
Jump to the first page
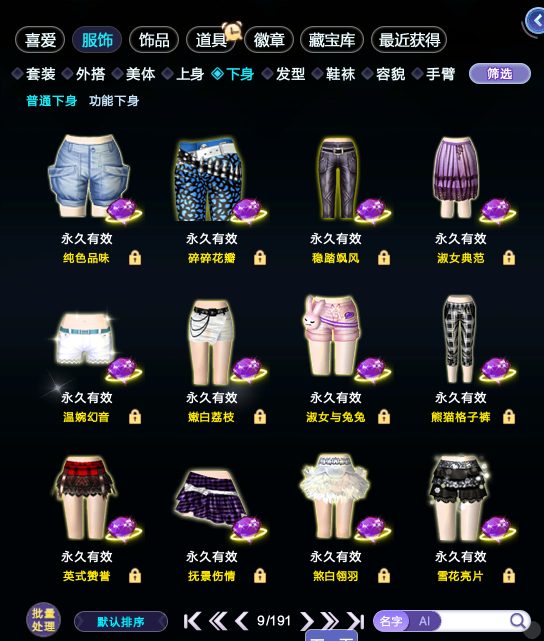click(193, 621)
